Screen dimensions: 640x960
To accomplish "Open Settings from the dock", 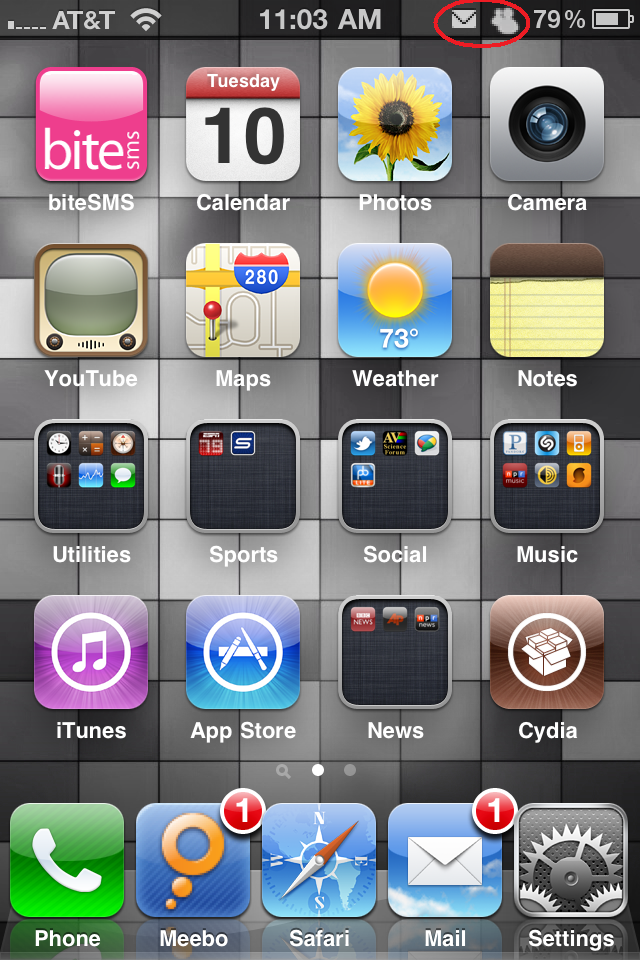I will click(x=571, y=860).
